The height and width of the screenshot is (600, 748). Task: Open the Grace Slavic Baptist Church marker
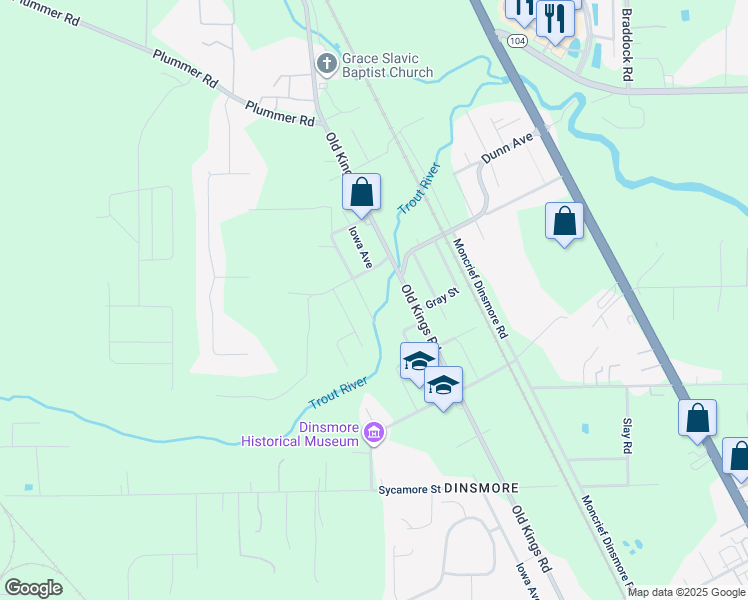click(326, 65)
